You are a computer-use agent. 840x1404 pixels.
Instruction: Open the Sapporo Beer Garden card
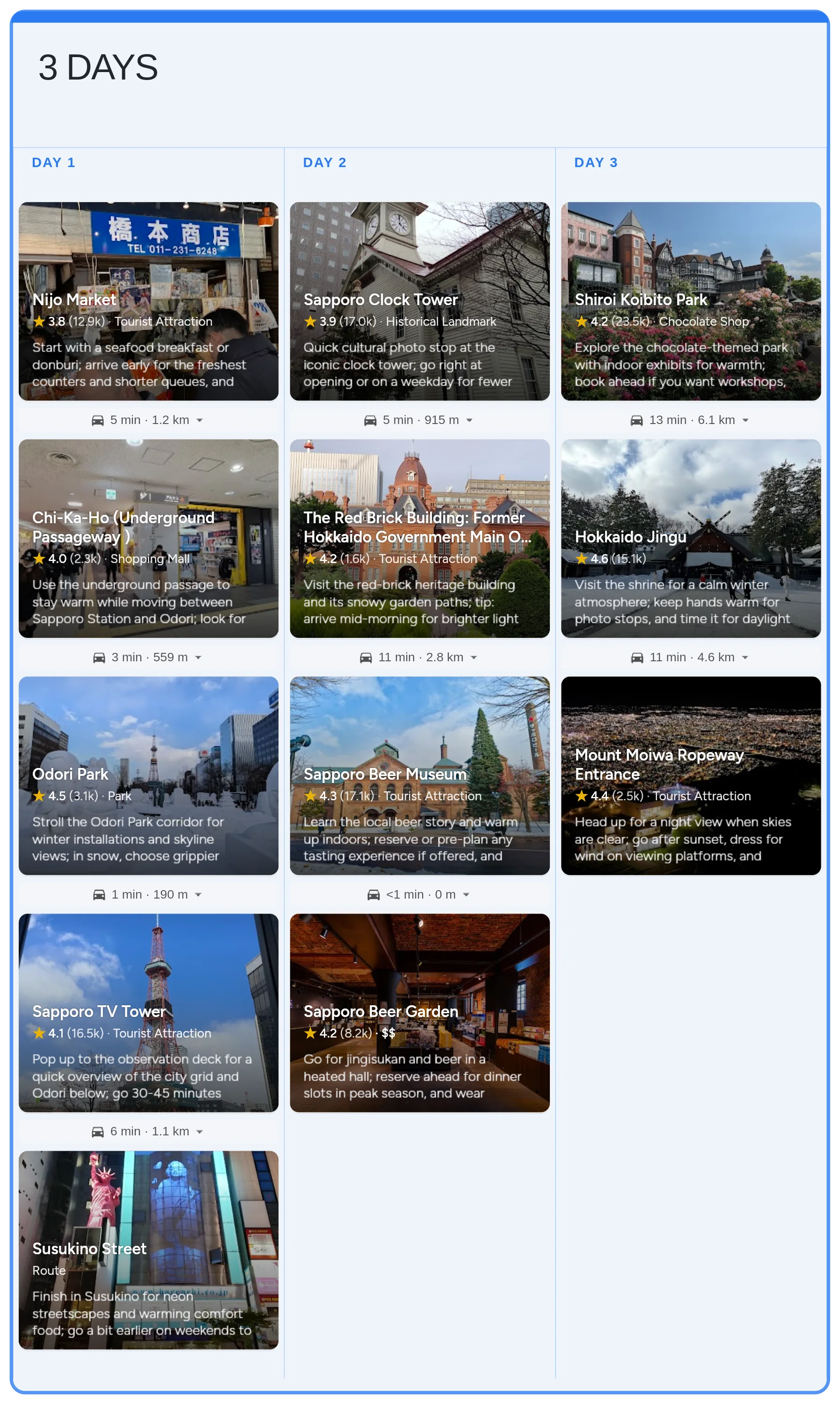[419, 1012]
